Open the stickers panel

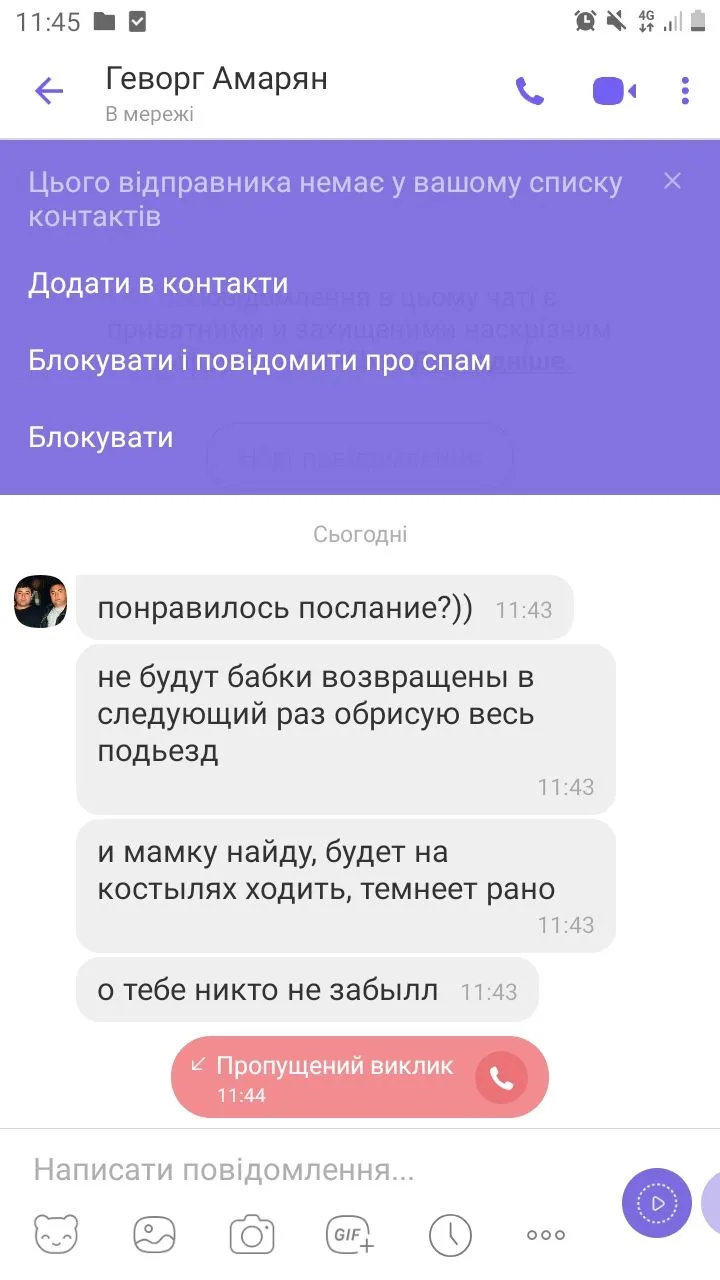click(56, 1235)
